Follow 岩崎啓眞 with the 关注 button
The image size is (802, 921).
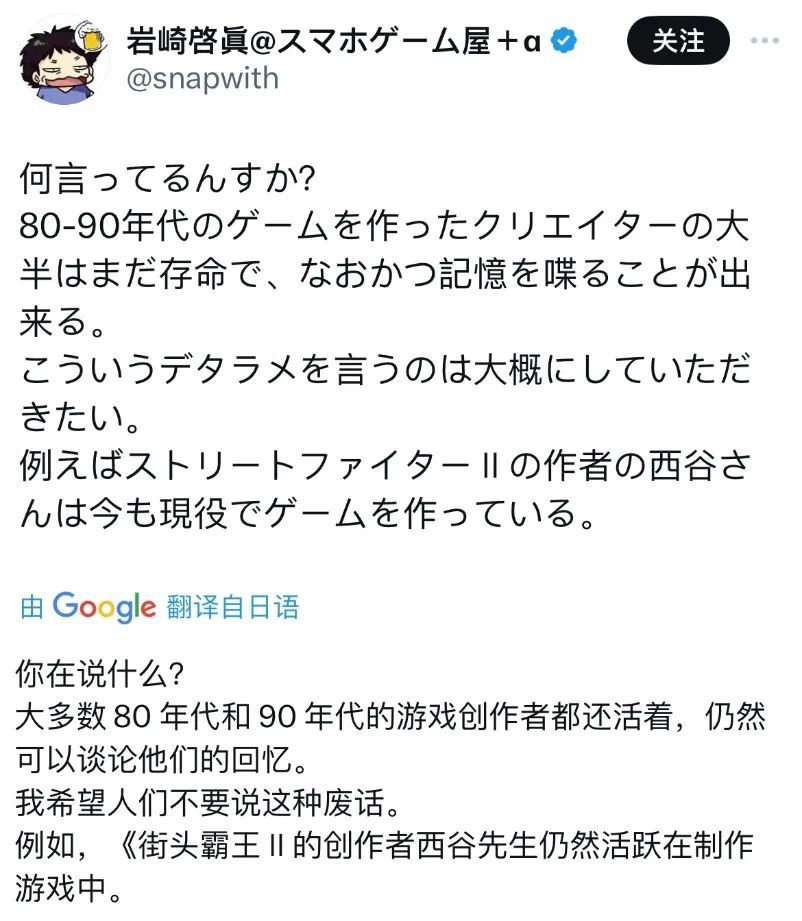coord(678,42)
